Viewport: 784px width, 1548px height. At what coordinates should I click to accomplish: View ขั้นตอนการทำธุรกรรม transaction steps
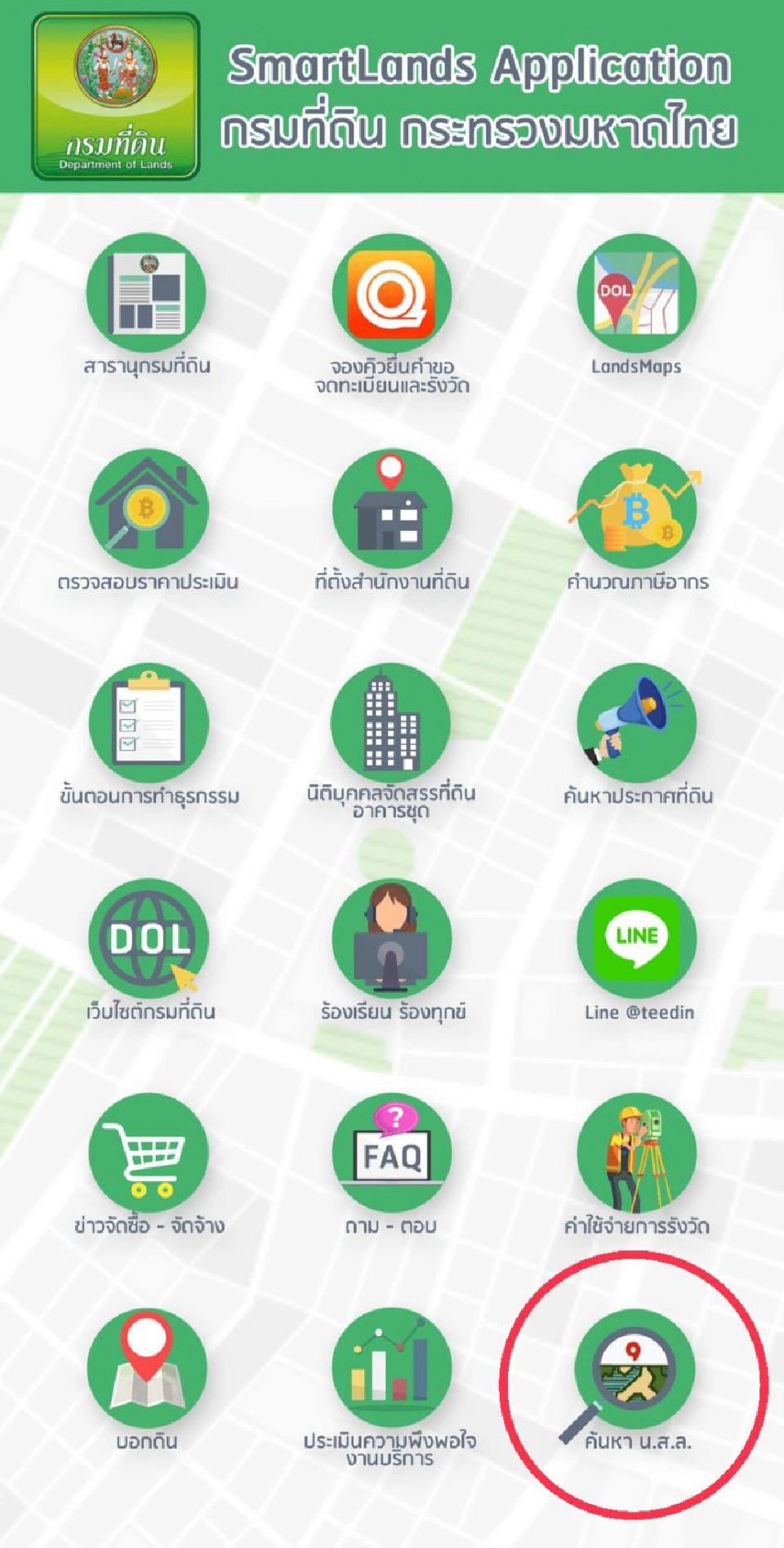tap(147, 723)
